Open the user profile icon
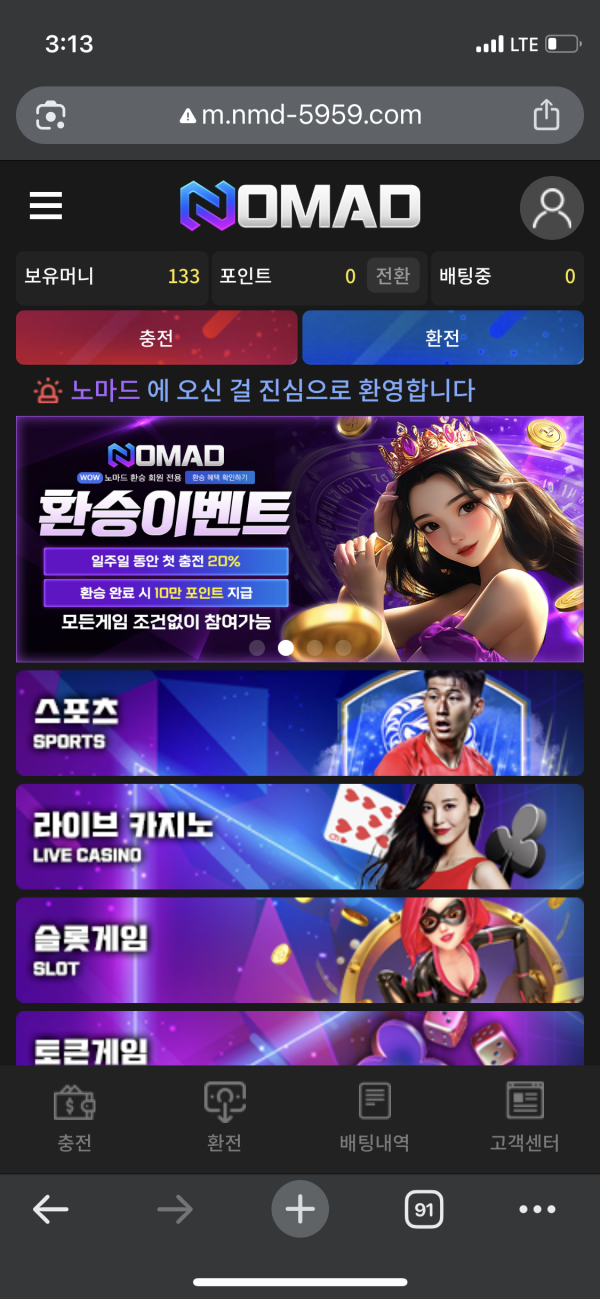The width and height of the screenshot is (600, 1299). click(x=551, y=208)
